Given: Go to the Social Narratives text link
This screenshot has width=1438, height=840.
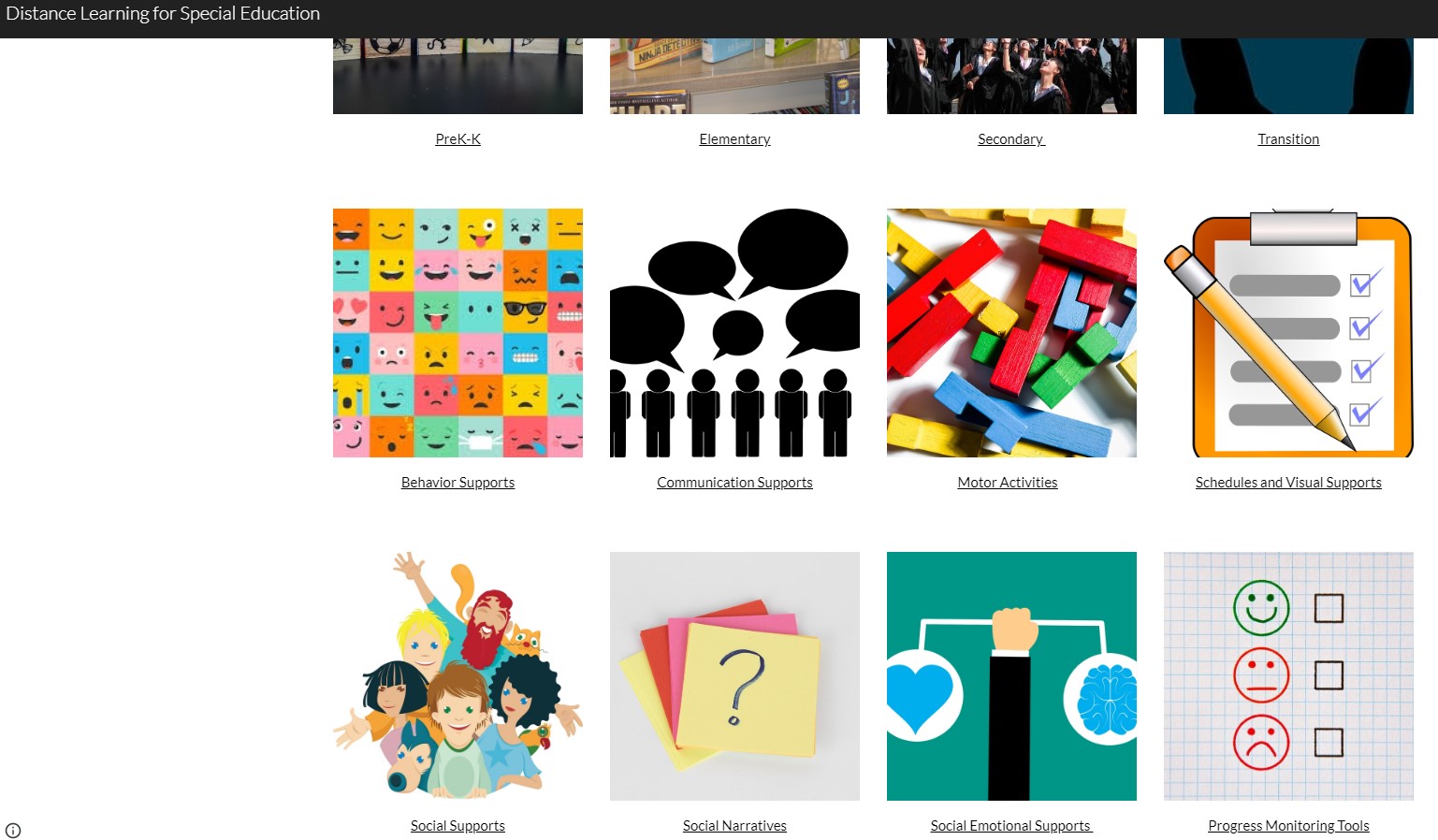Looking at the screenshot, I should (x=734, y=826).
